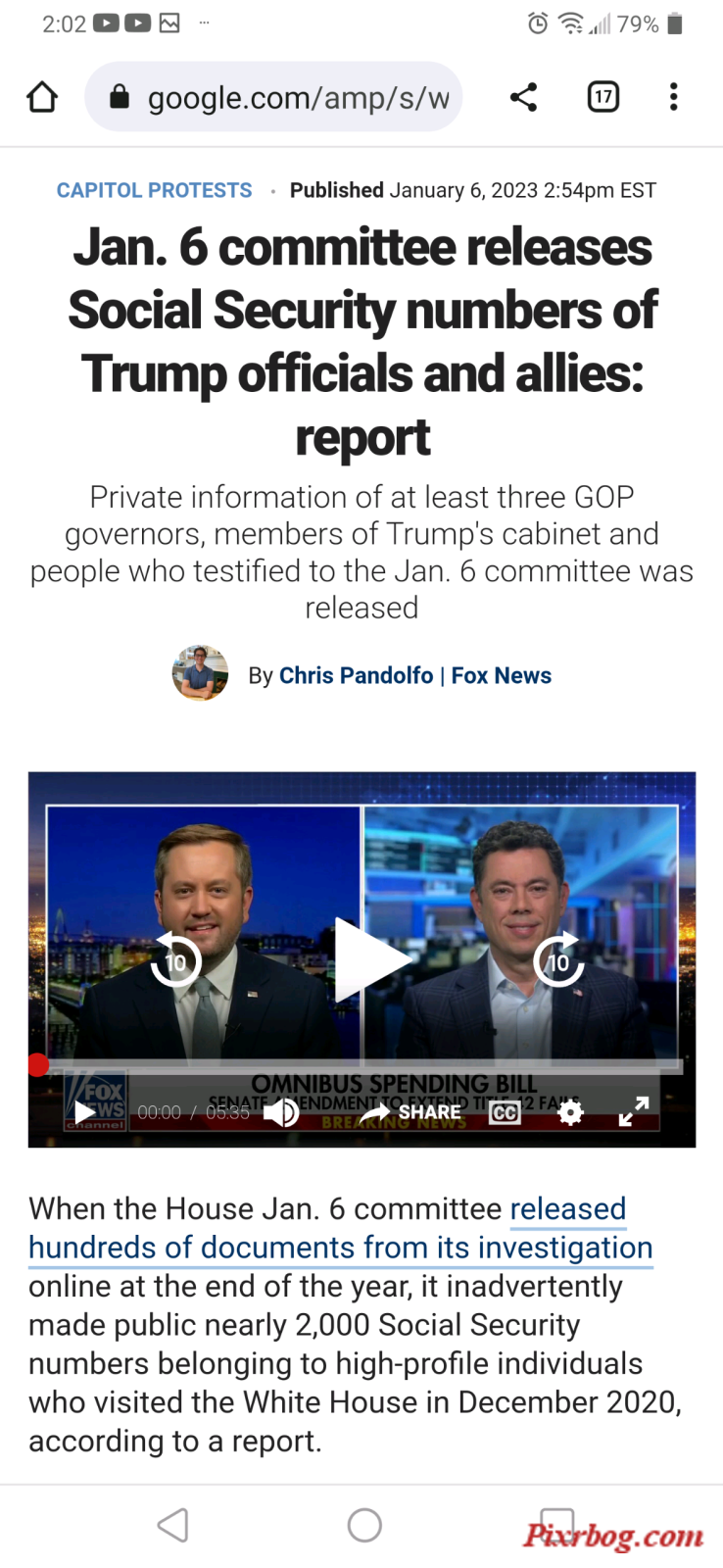Open the browser overflow menu

pyautogui.click(x=673, y=97)
